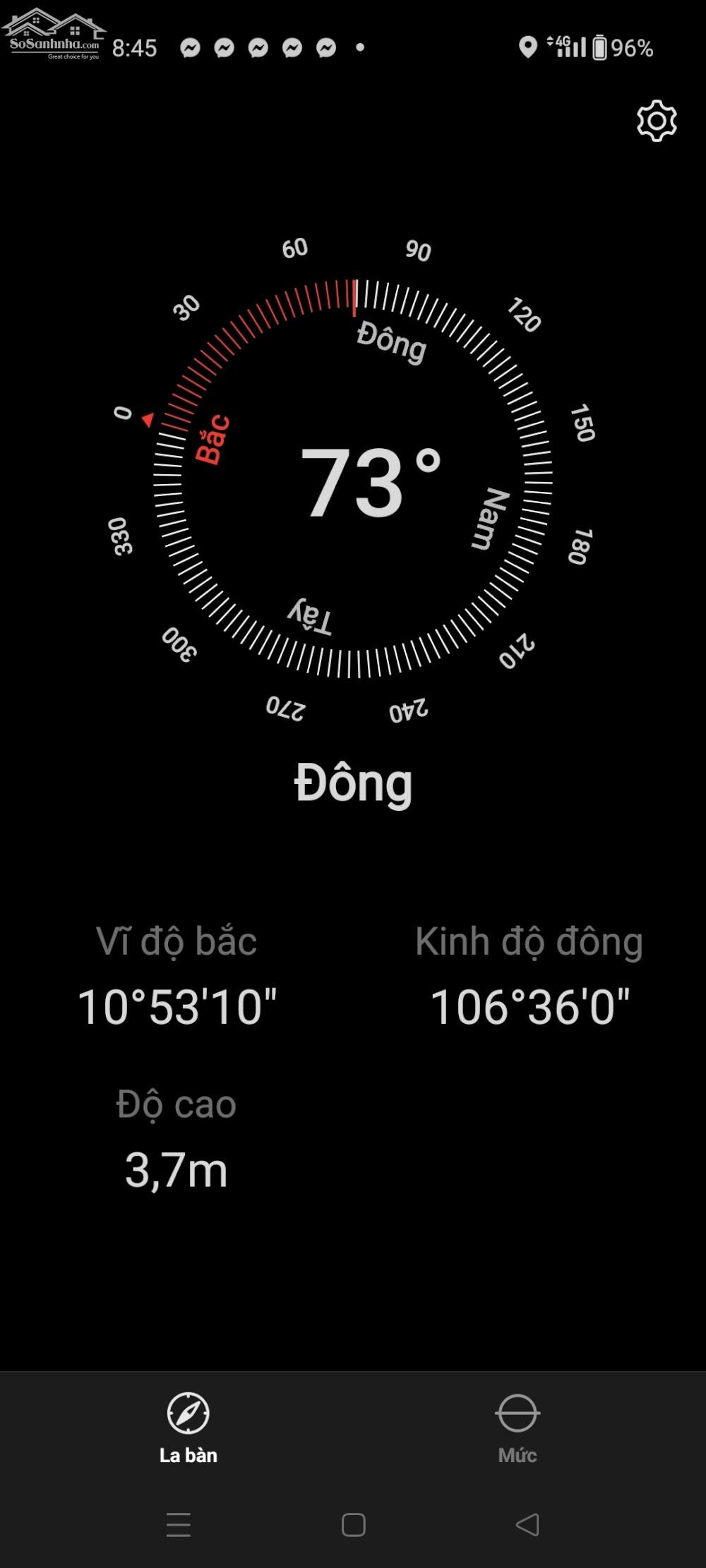Go back using the system back button
706x1568 pixels.
click(527, 1524)
